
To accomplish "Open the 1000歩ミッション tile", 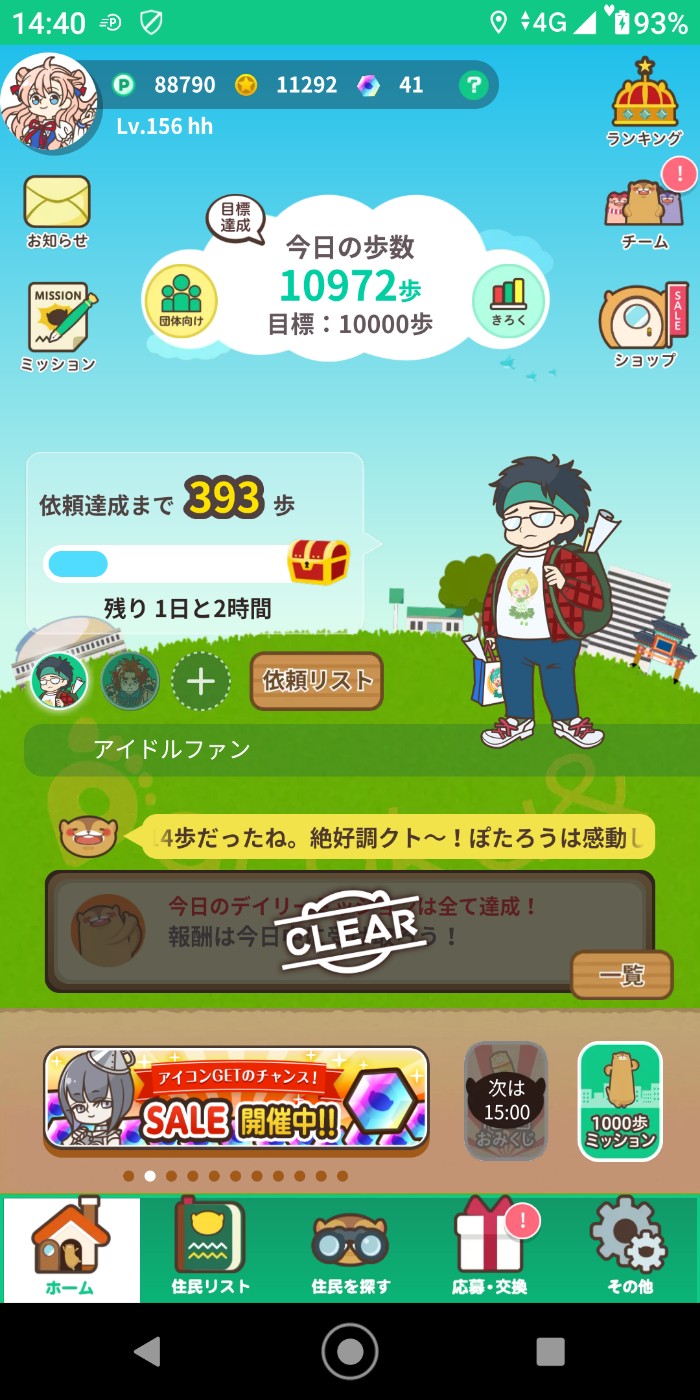I will pos(620,1101).
